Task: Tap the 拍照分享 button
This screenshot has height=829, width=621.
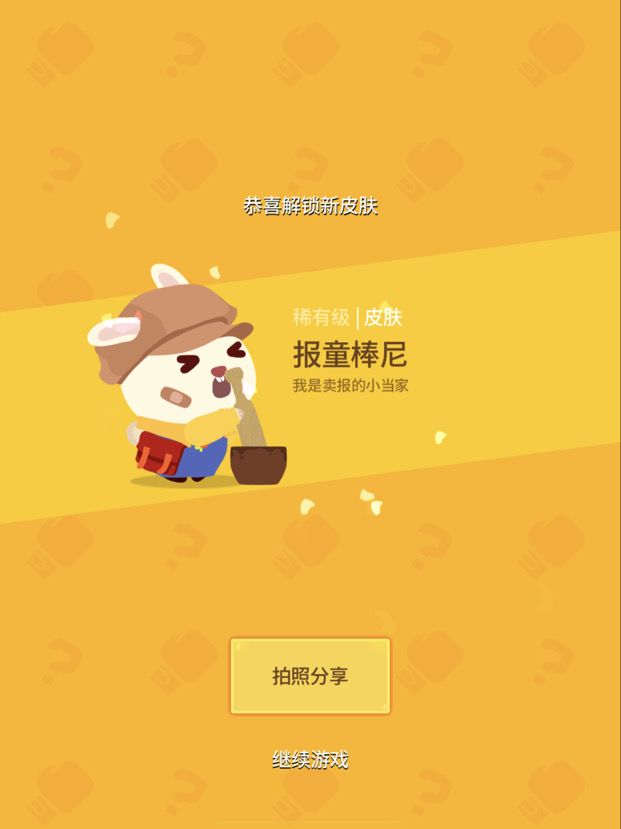Action: pyautogui.click(x=310, y=676)
